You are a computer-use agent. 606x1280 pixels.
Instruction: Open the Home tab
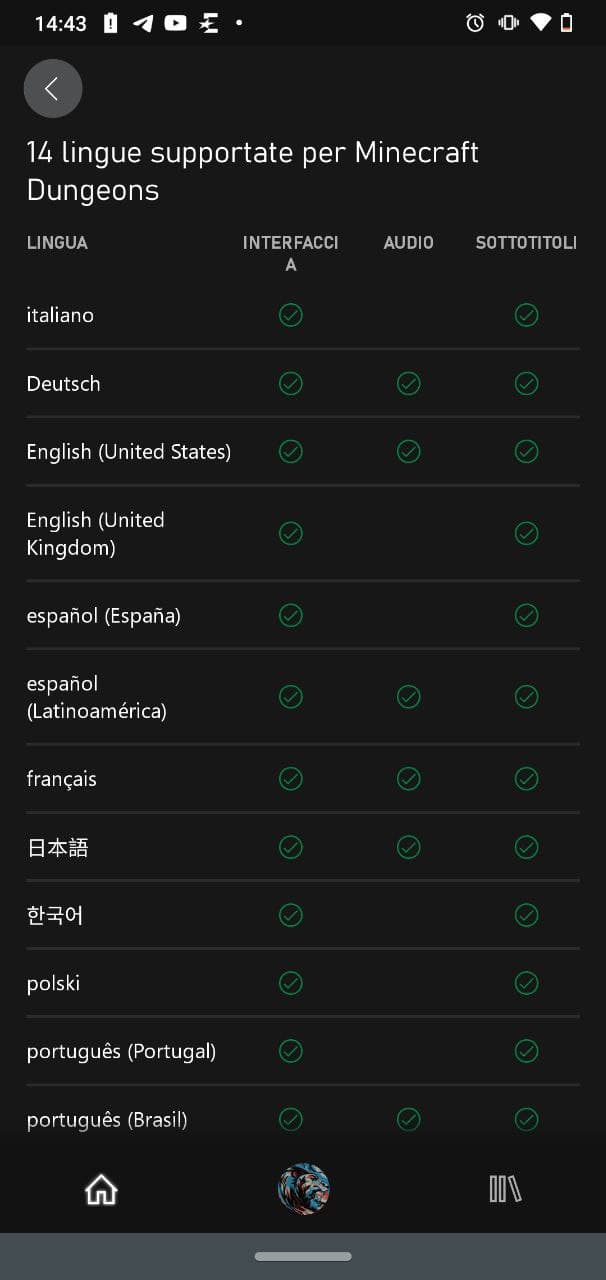tap(101, 1189)
